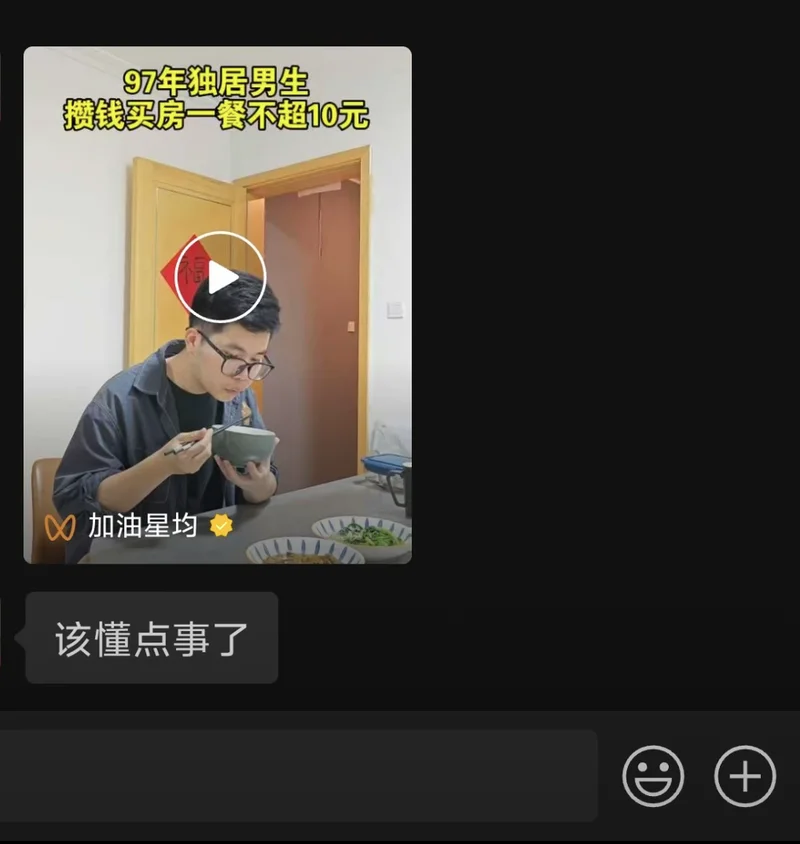
Task: Focus the message input field
Action: [x=298, y=776]
